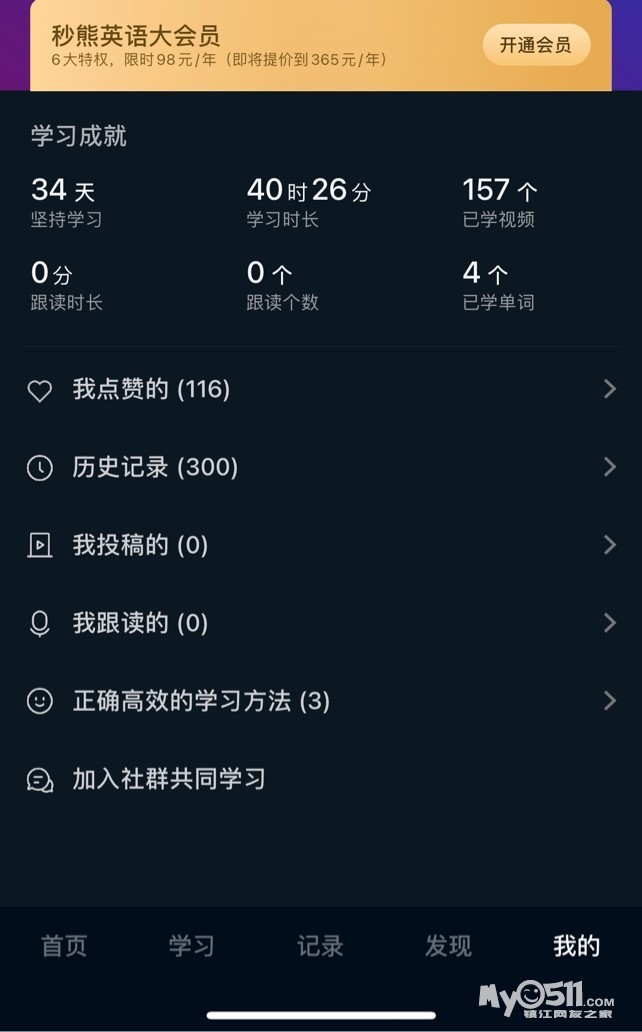Switch to the 首页 tab

click(64, 945)
